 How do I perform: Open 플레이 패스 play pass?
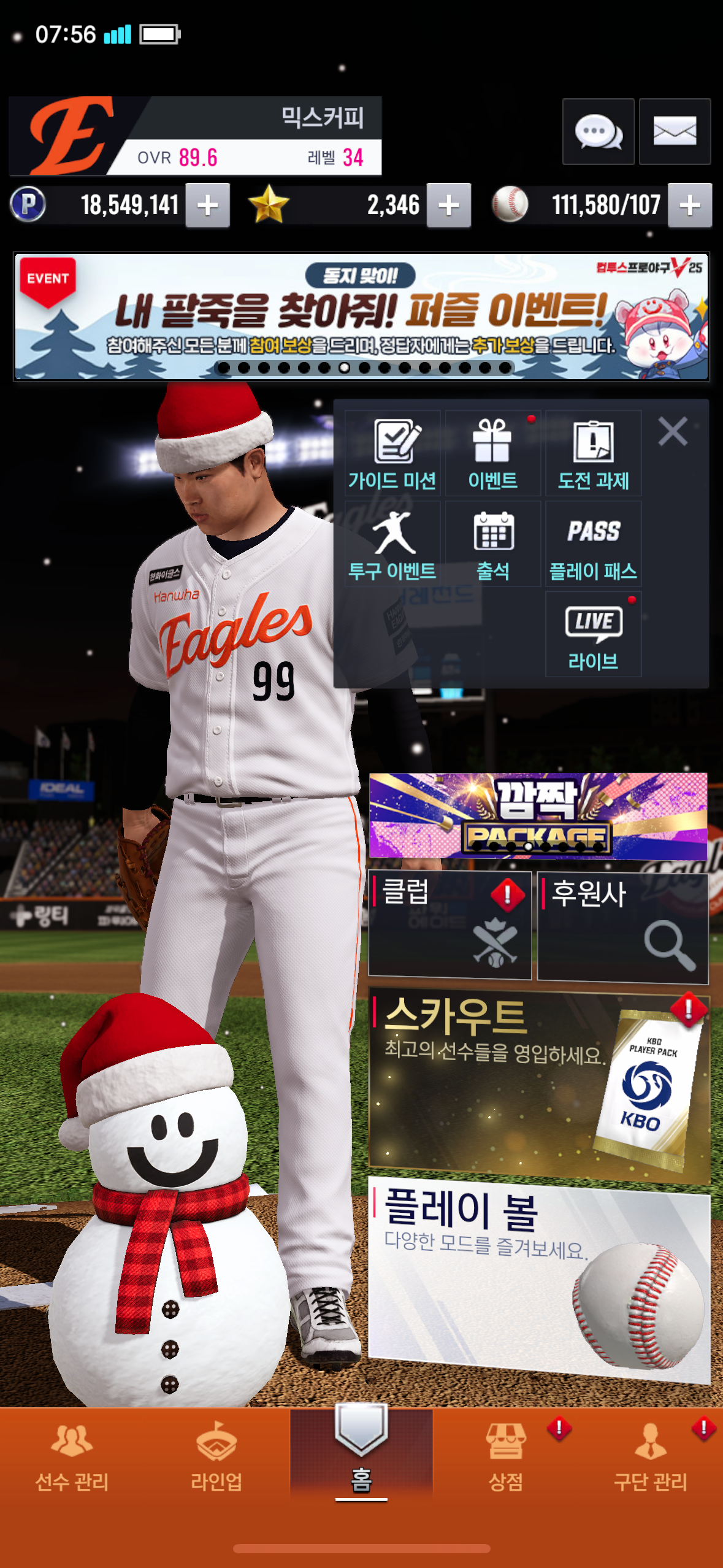[x=593, y=544]
